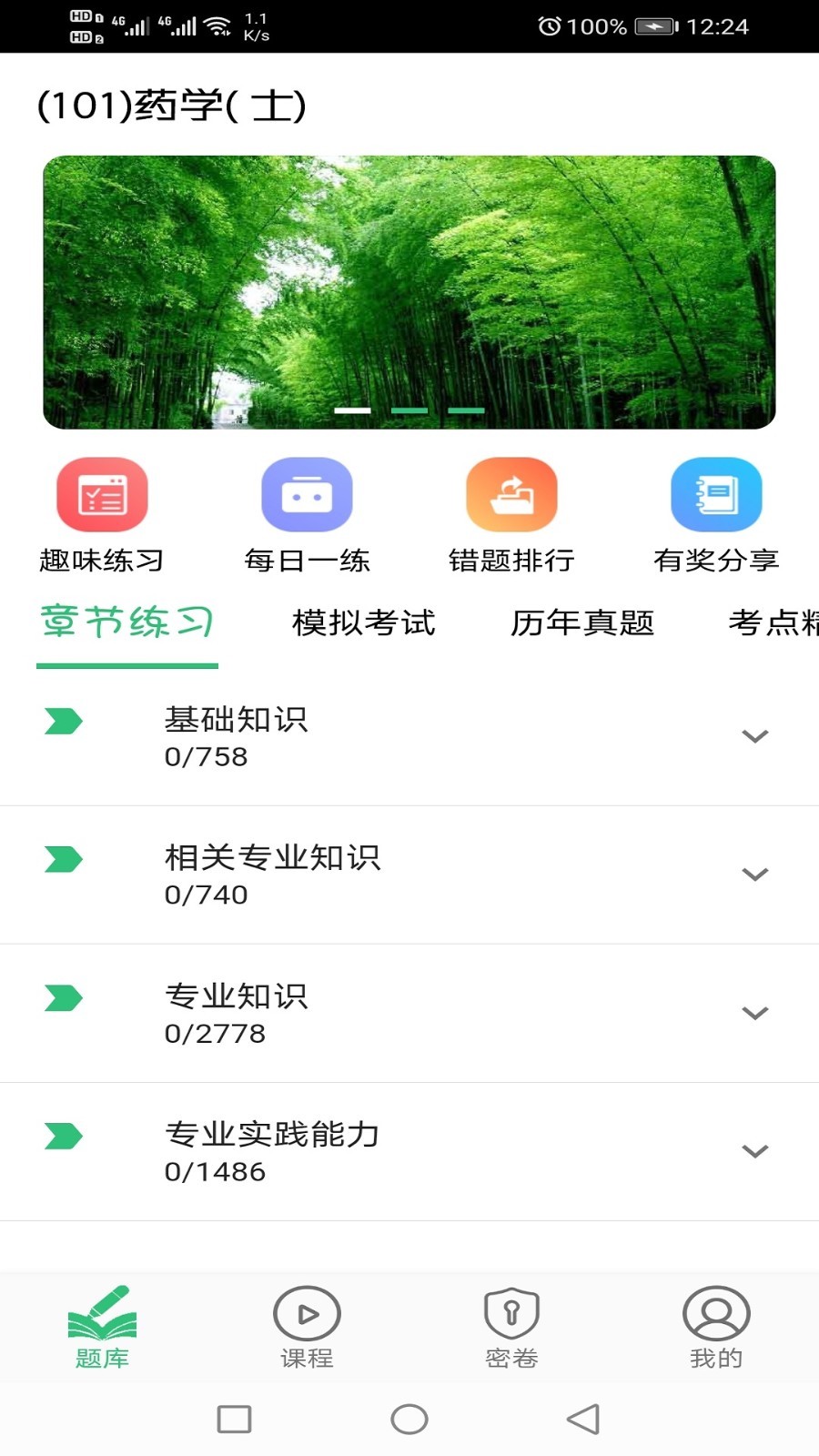Tap the bamboo forest banner image

pos(409,289)
